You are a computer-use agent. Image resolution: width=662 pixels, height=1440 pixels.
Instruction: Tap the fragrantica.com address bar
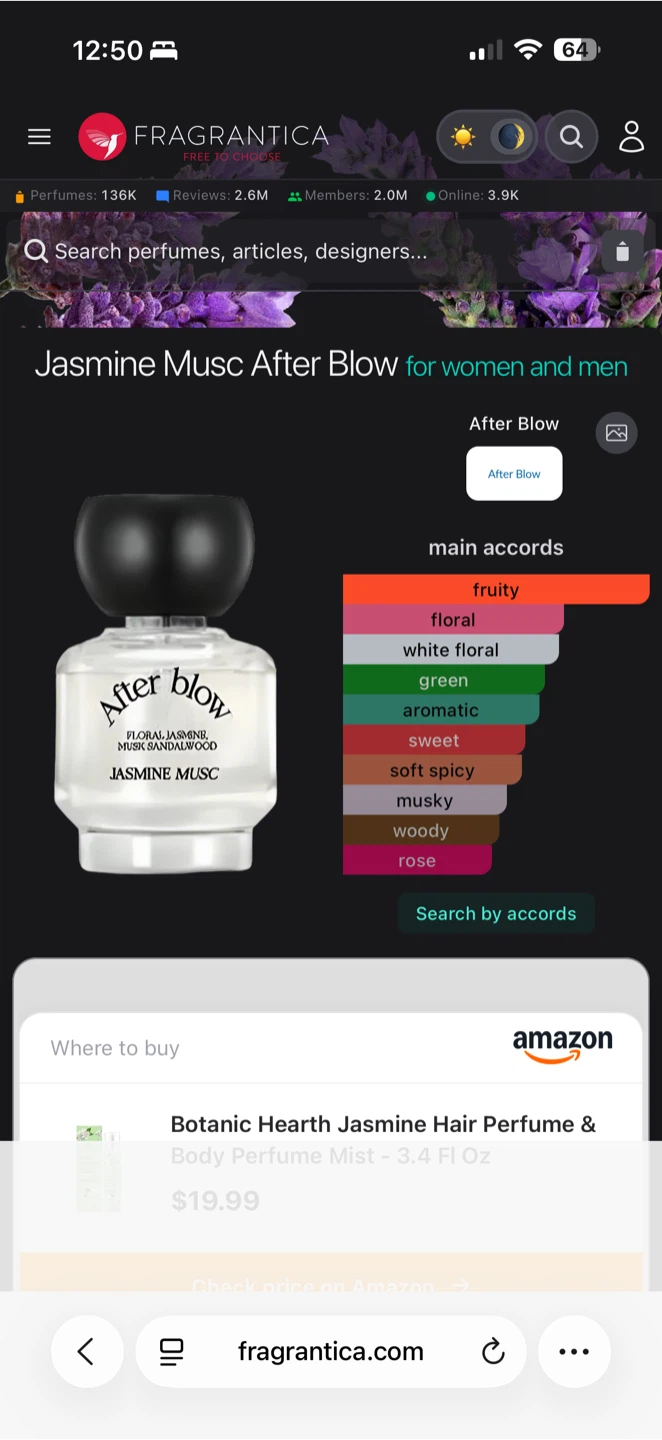point(331,1352)
